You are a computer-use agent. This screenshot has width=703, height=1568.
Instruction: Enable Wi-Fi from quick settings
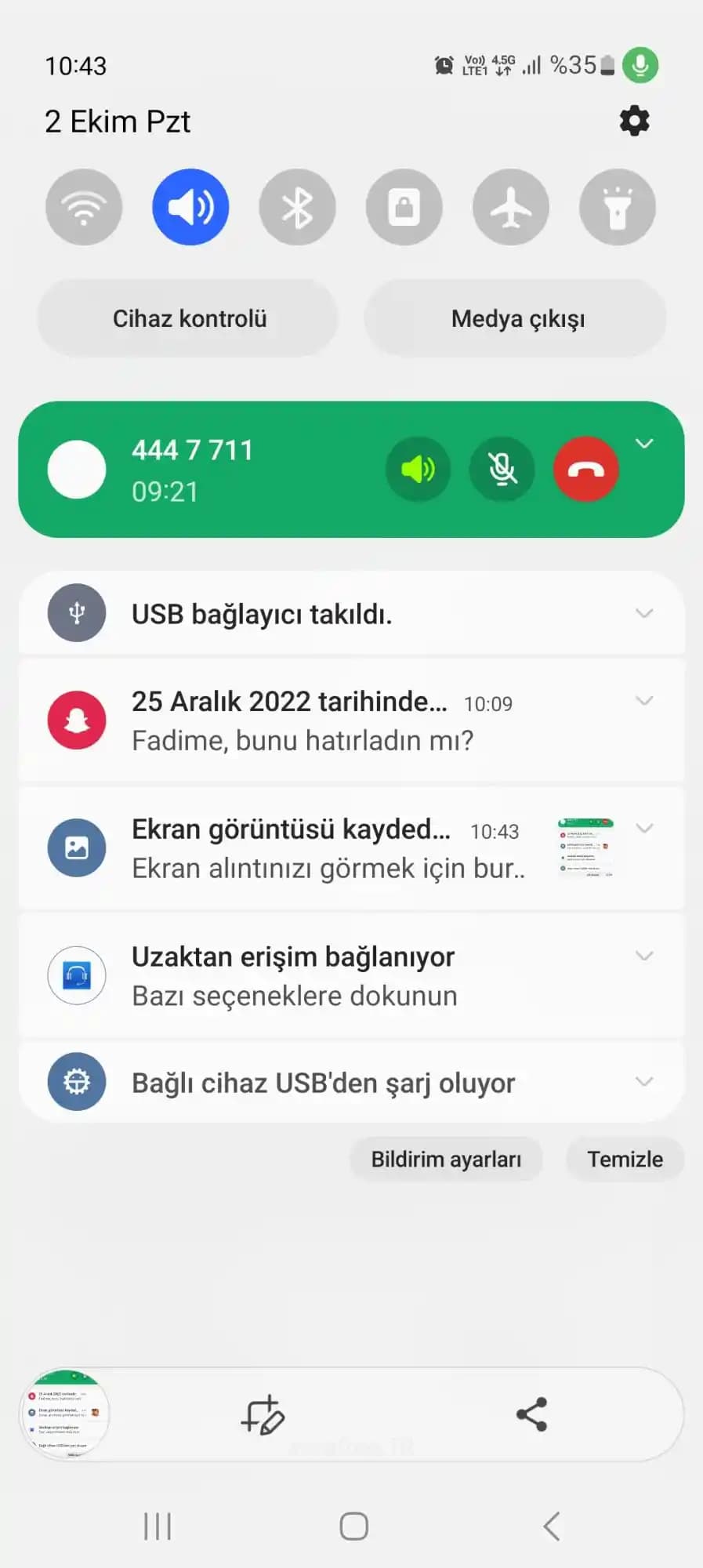coord(84,206)
